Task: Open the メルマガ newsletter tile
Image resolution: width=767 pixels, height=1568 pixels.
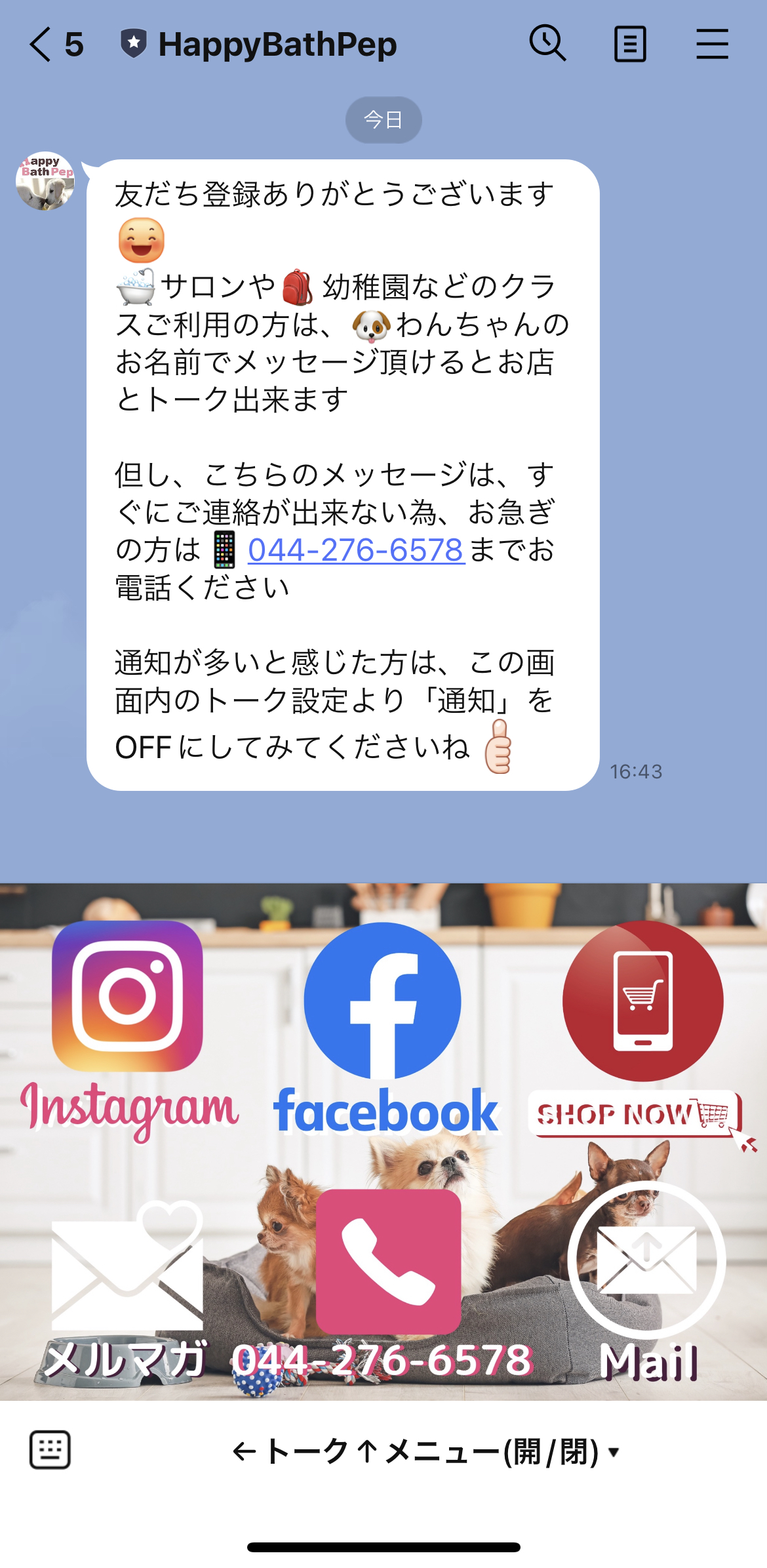Action: (x=128, y=1285)
